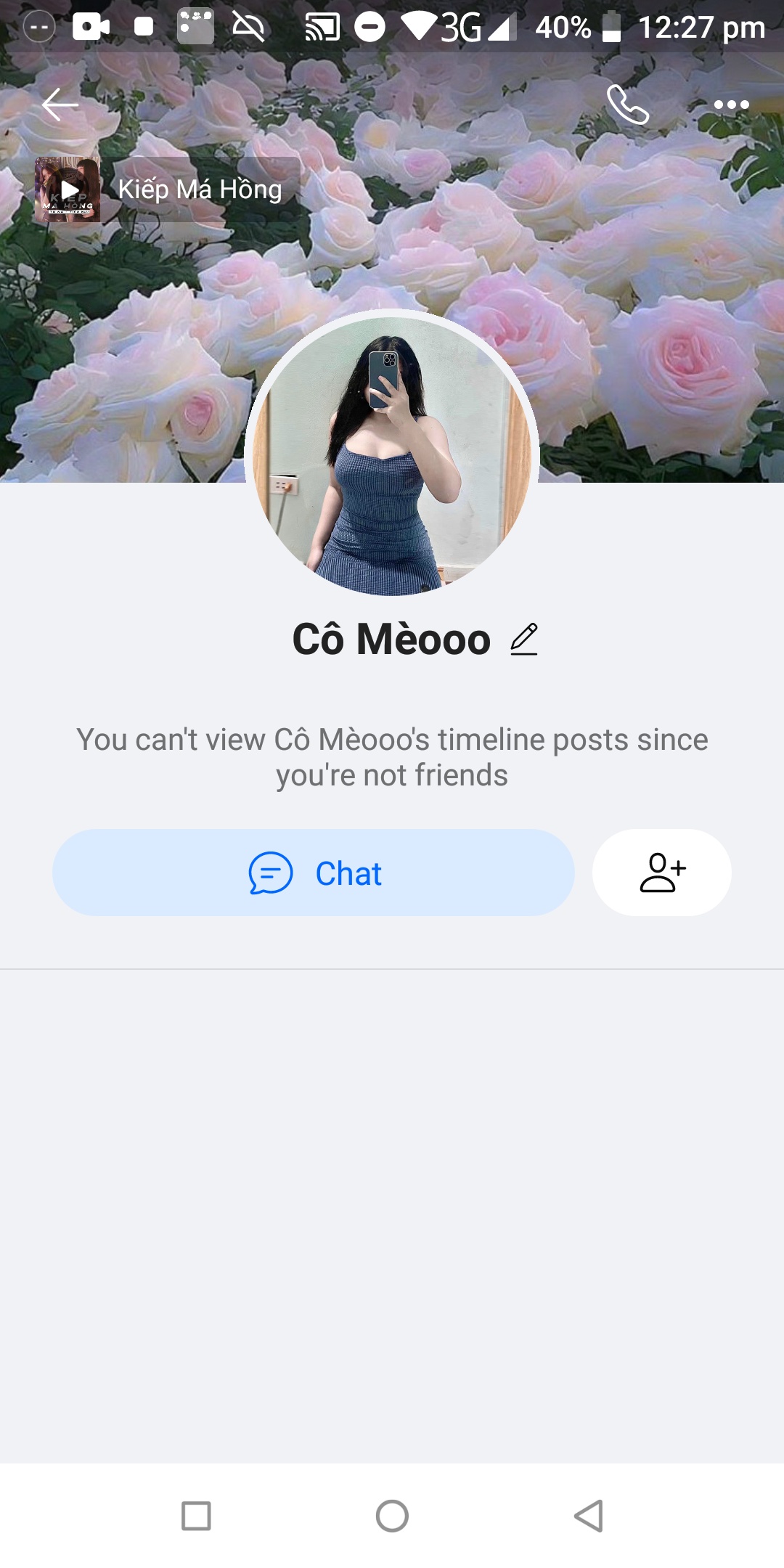Send a friend request using add-friend button
Screen dimensions: 784x1568
pos(661,873)
